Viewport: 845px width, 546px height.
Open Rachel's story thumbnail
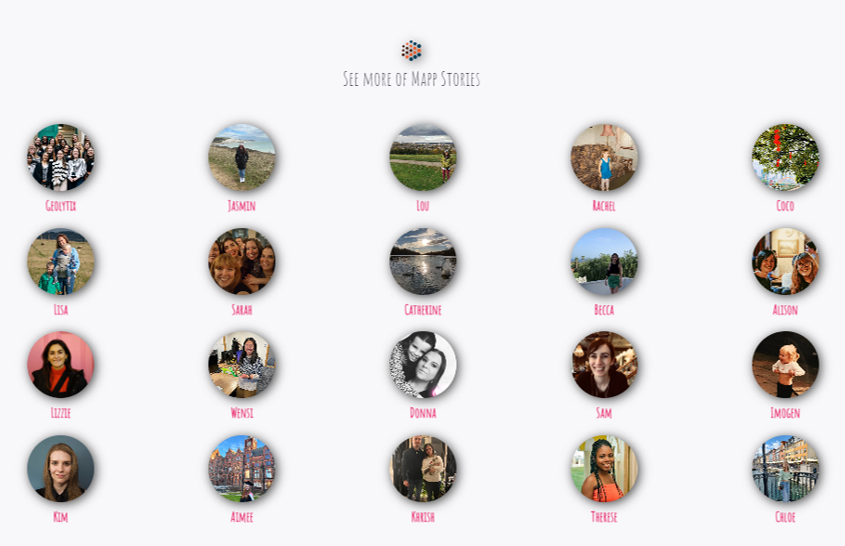pos(604,158)
